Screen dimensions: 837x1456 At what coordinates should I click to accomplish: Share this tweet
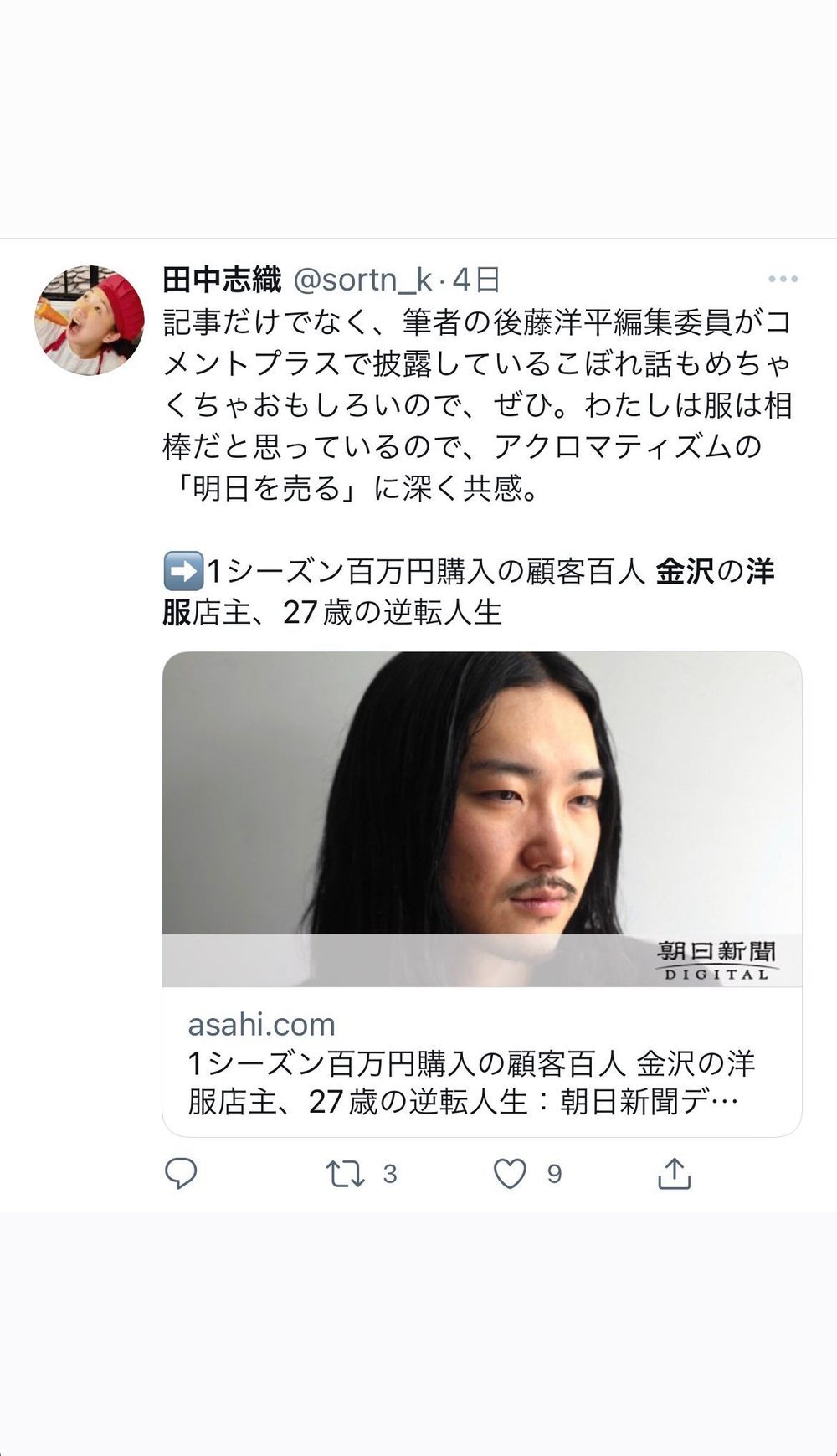674,1174
